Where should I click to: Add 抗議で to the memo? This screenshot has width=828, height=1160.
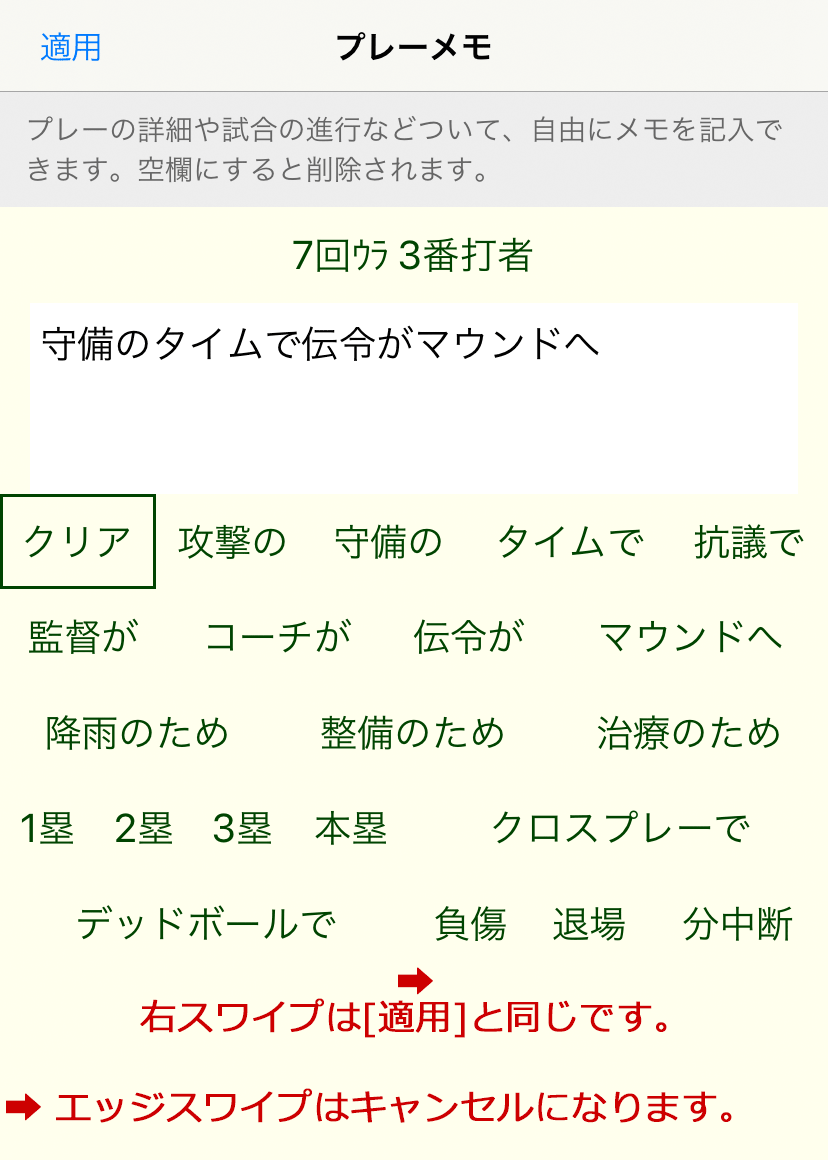(x=749, y=541)
